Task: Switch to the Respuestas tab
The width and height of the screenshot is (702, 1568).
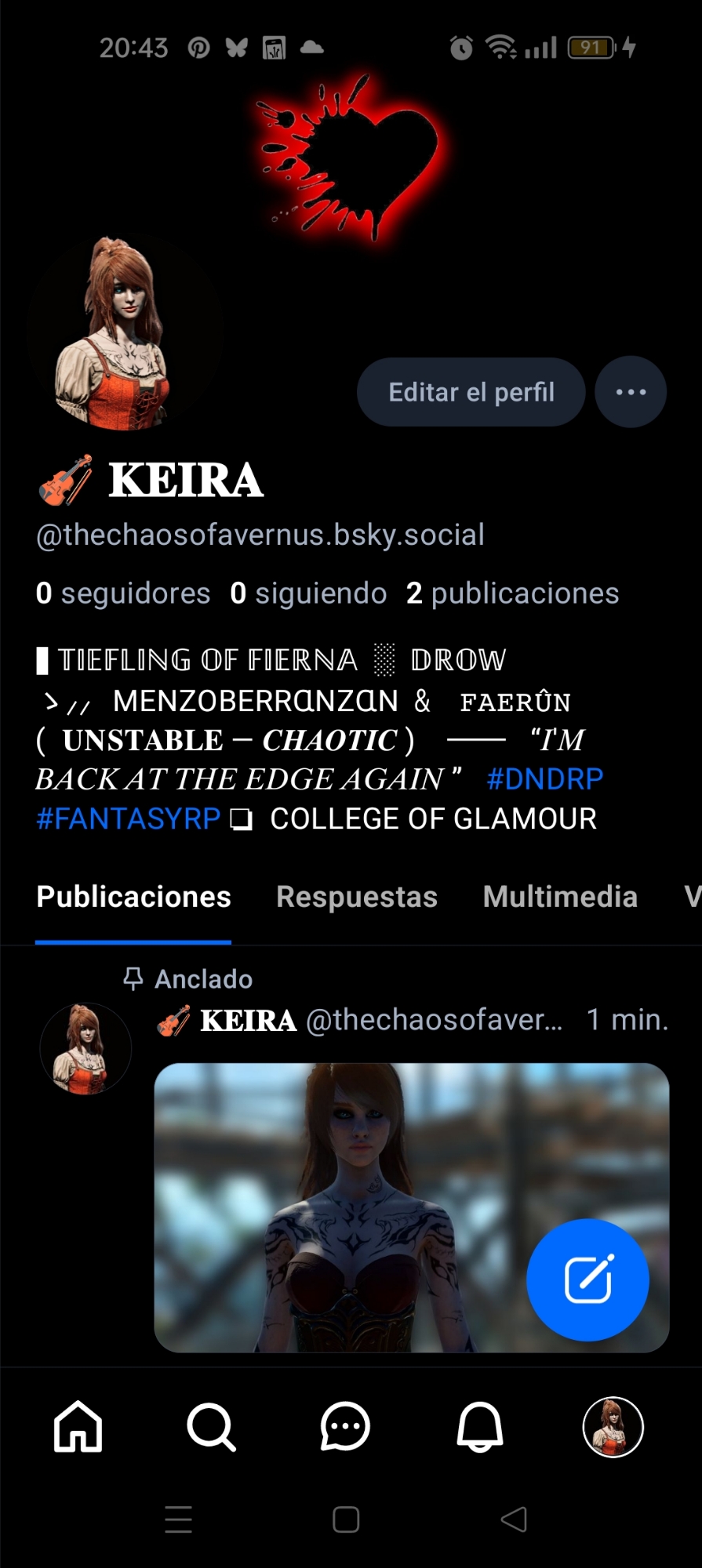Action: click(x=356, y=897)
